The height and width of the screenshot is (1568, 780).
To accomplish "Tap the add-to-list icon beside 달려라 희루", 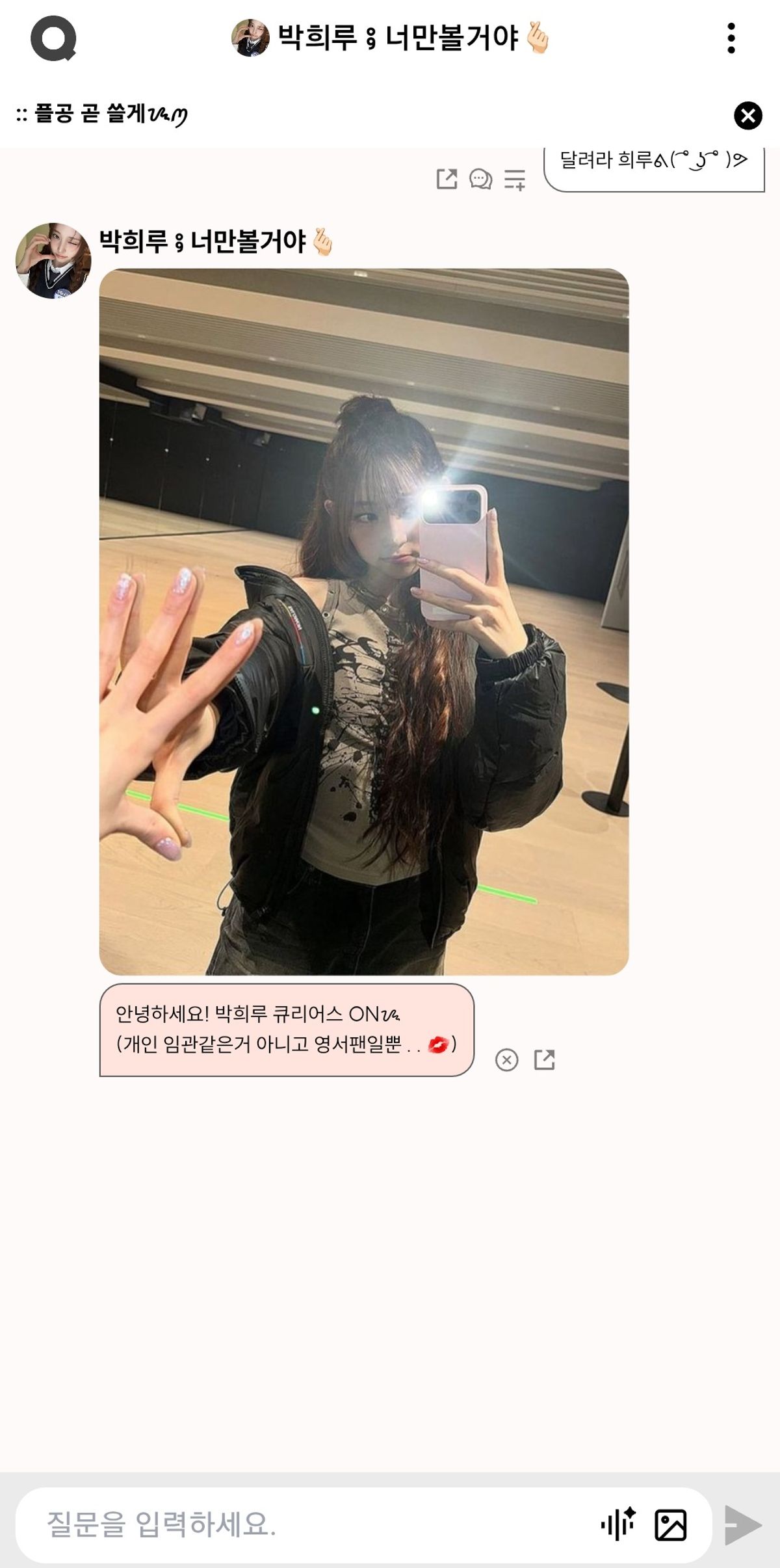I will [515, 179].
